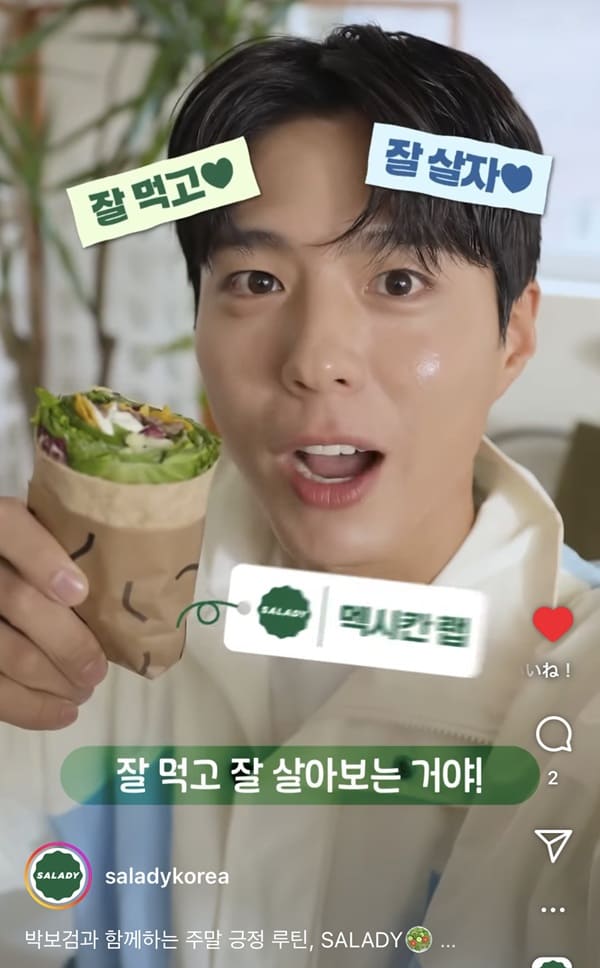
Task: Open the SALADY profile picture
Action: coord(58,876)
